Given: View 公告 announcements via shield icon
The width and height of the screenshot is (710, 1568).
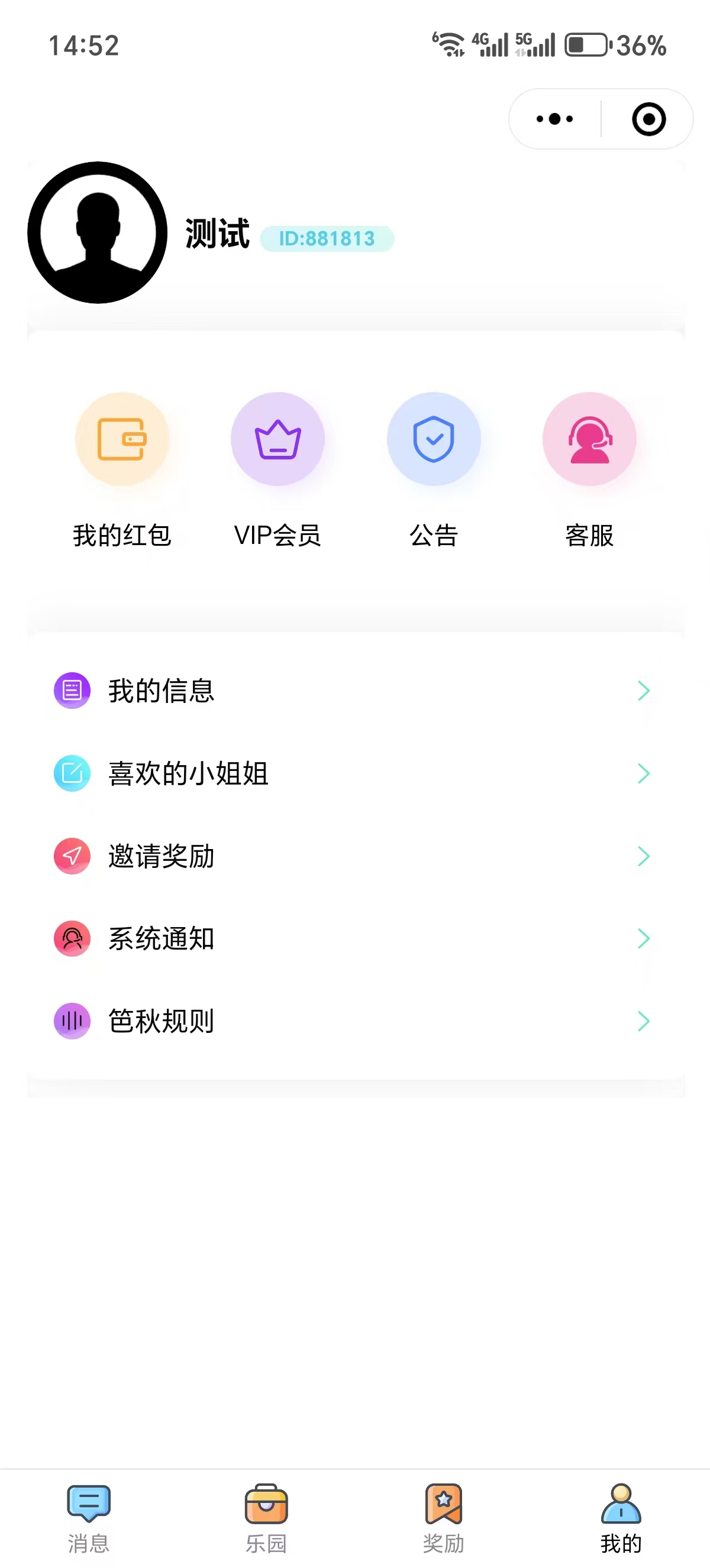Looking at the screenshot, I should pos(434,439).
